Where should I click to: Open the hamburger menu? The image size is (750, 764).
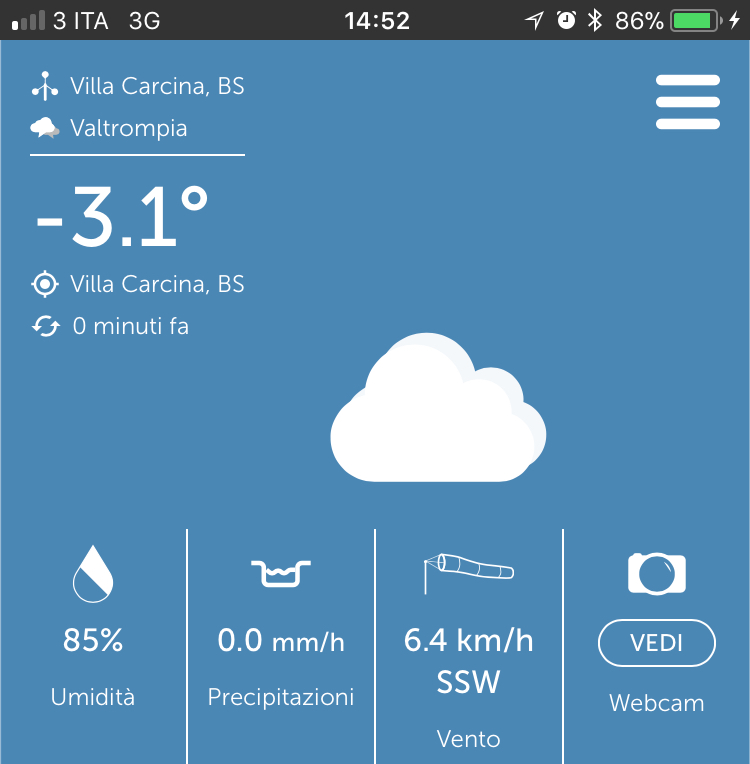pos(687,102)
